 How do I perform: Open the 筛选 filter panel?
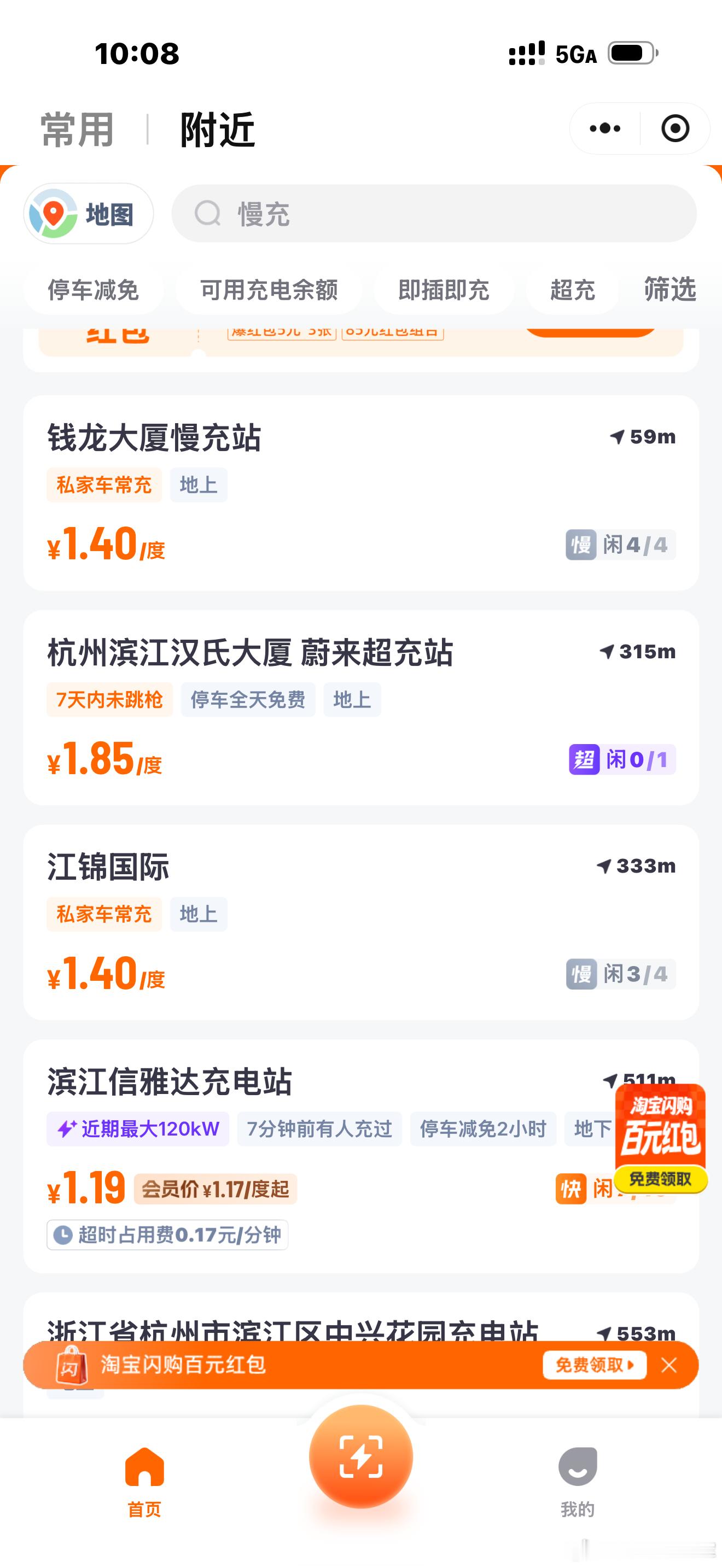(x=668, y=291)
